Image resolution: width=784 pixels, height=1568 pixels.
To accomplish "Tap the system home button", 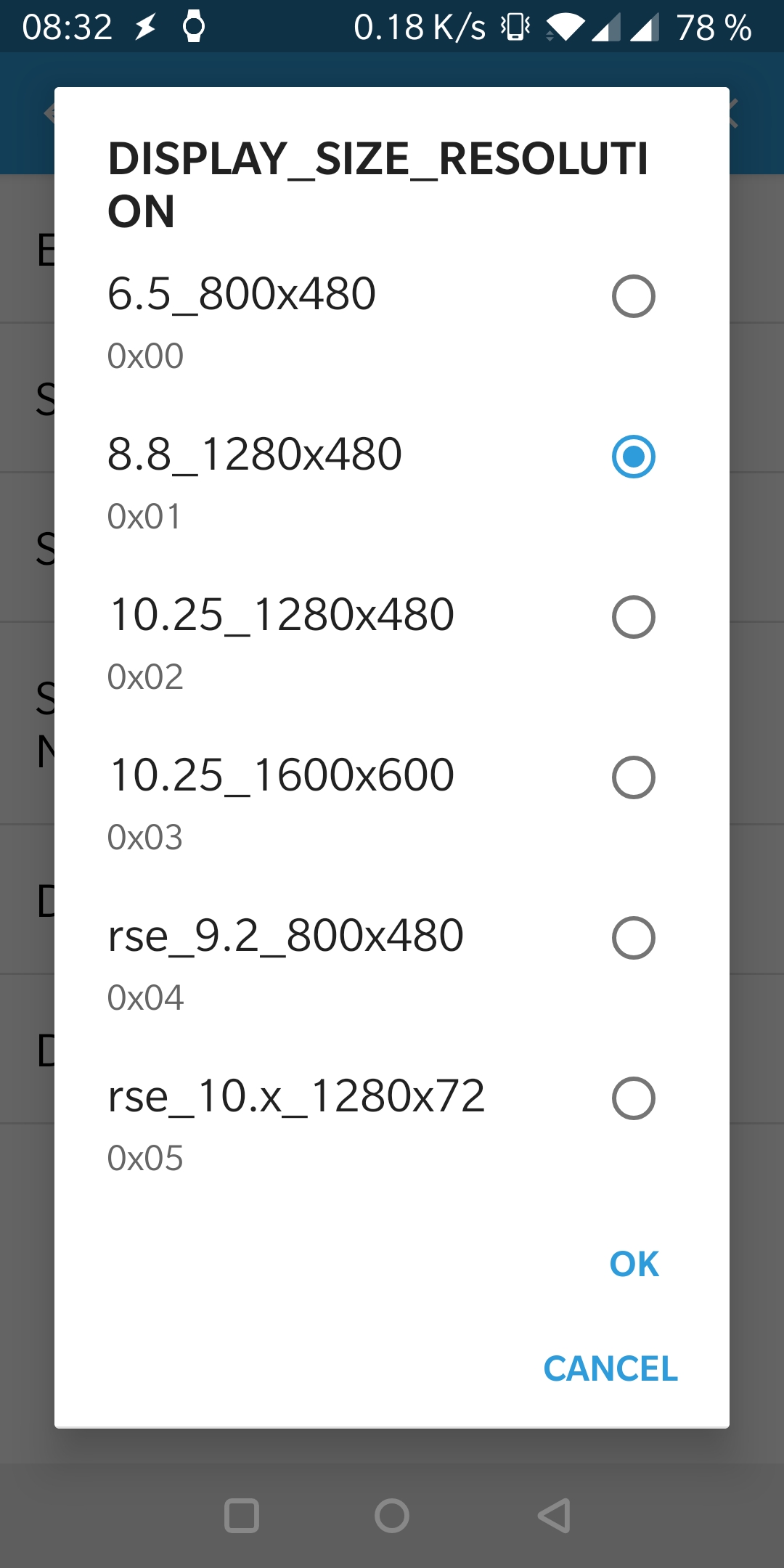I will coord(392,1516).
